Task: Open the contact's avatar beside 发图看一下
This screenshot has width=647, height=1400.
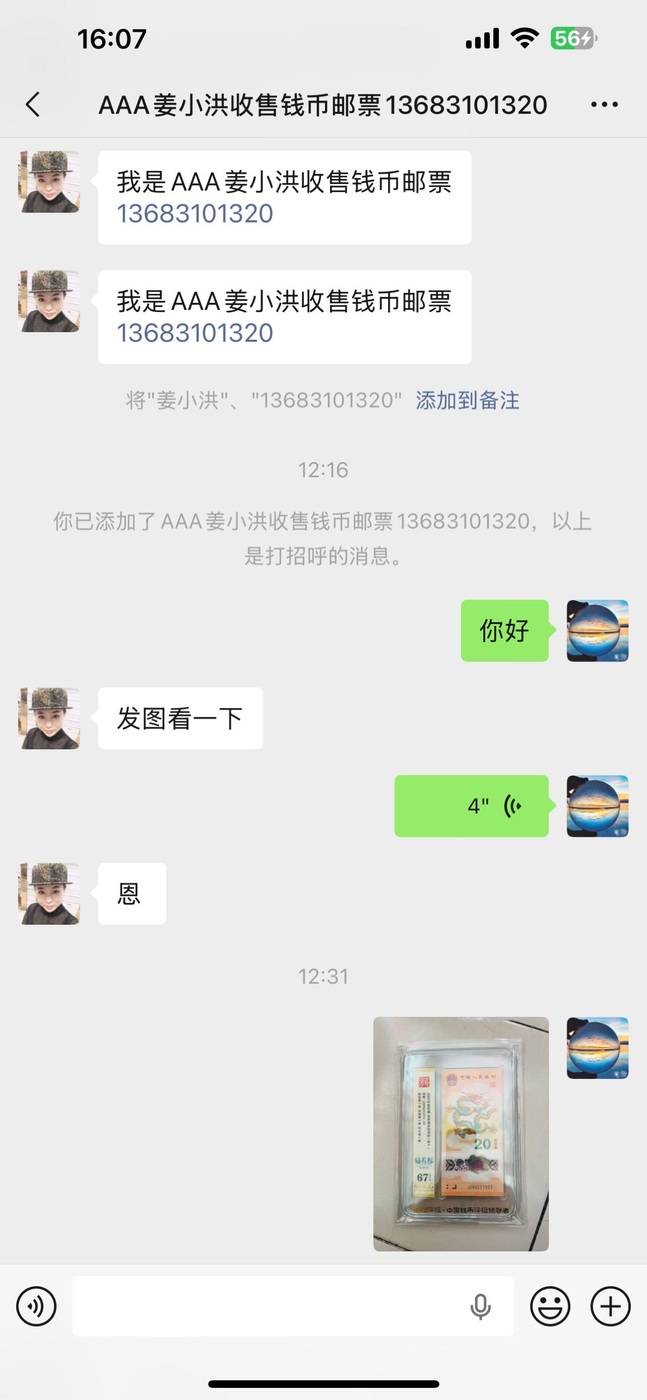Action: click(49, 718)
